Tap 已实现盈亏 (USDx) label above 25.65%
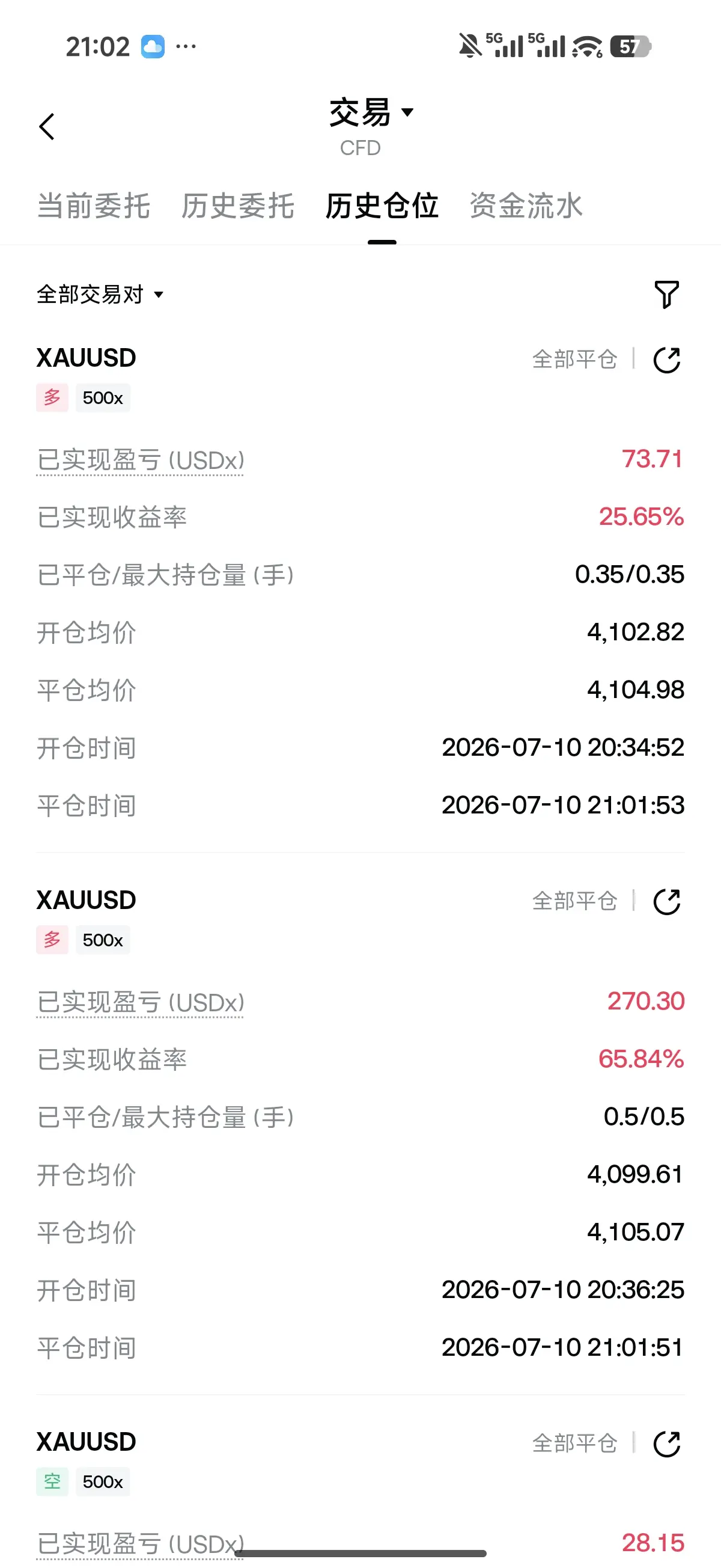Viewport: 721px width, 1568px height. pyautogui.click(x=141, y=460)
